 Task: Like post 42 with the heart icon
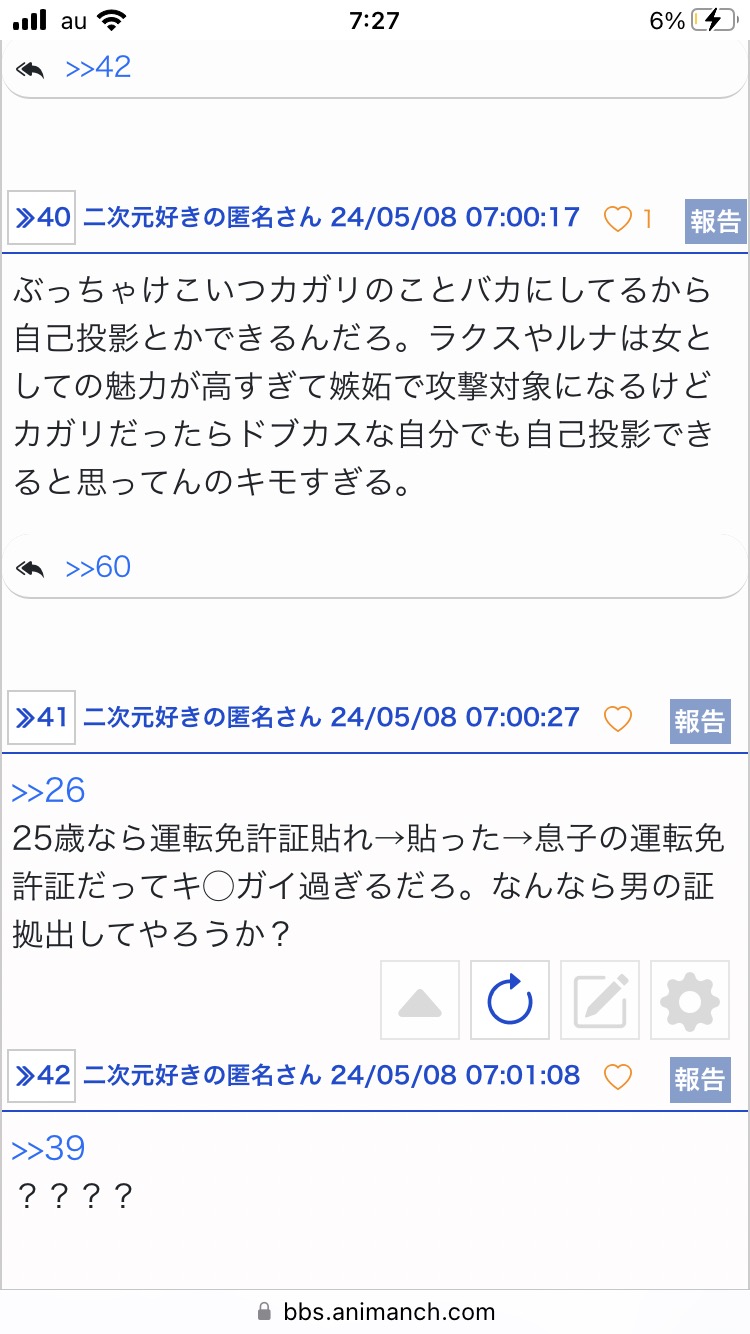[619, 1076]
